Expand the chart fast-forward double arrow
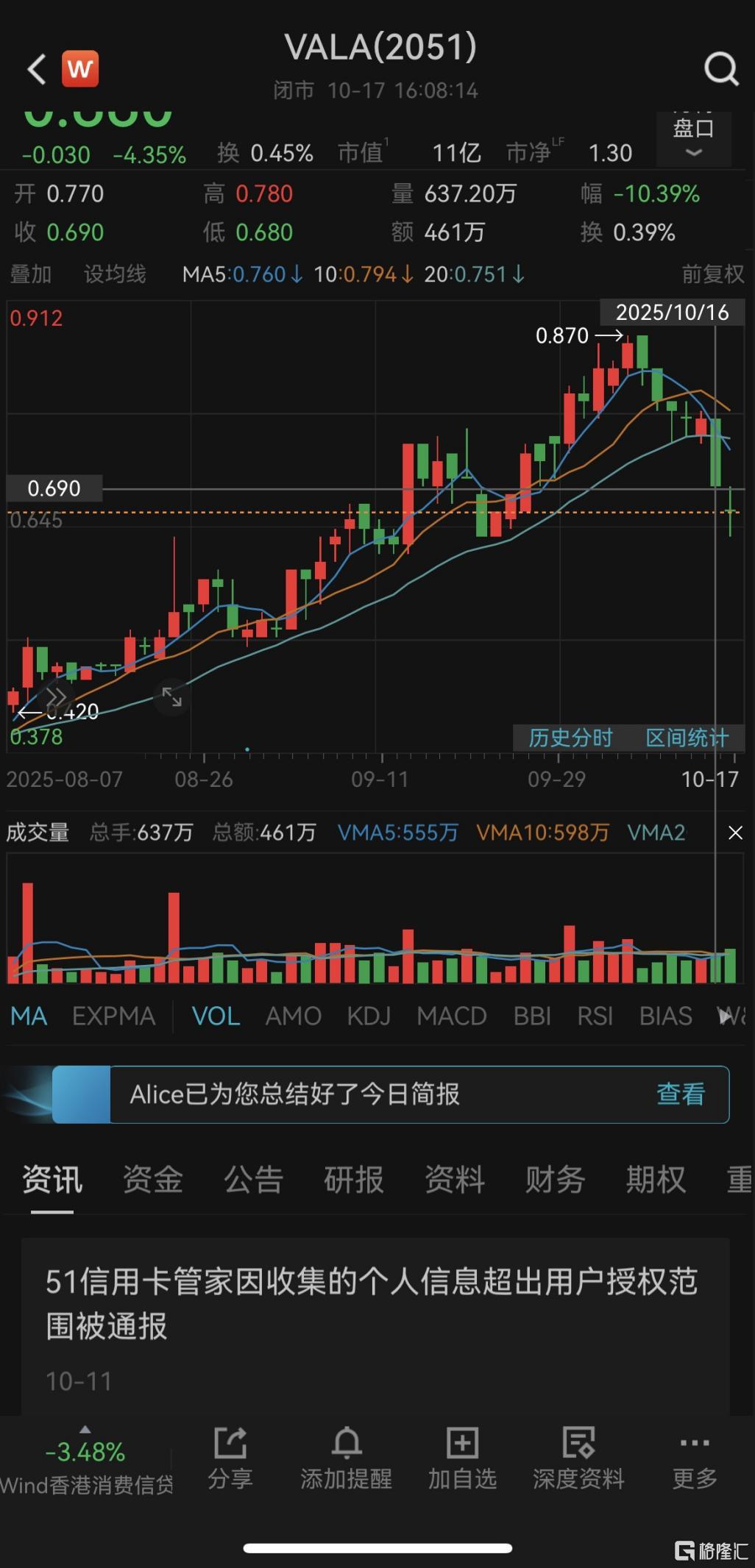Screen dimensions: 755x1568 coord(55,696)
